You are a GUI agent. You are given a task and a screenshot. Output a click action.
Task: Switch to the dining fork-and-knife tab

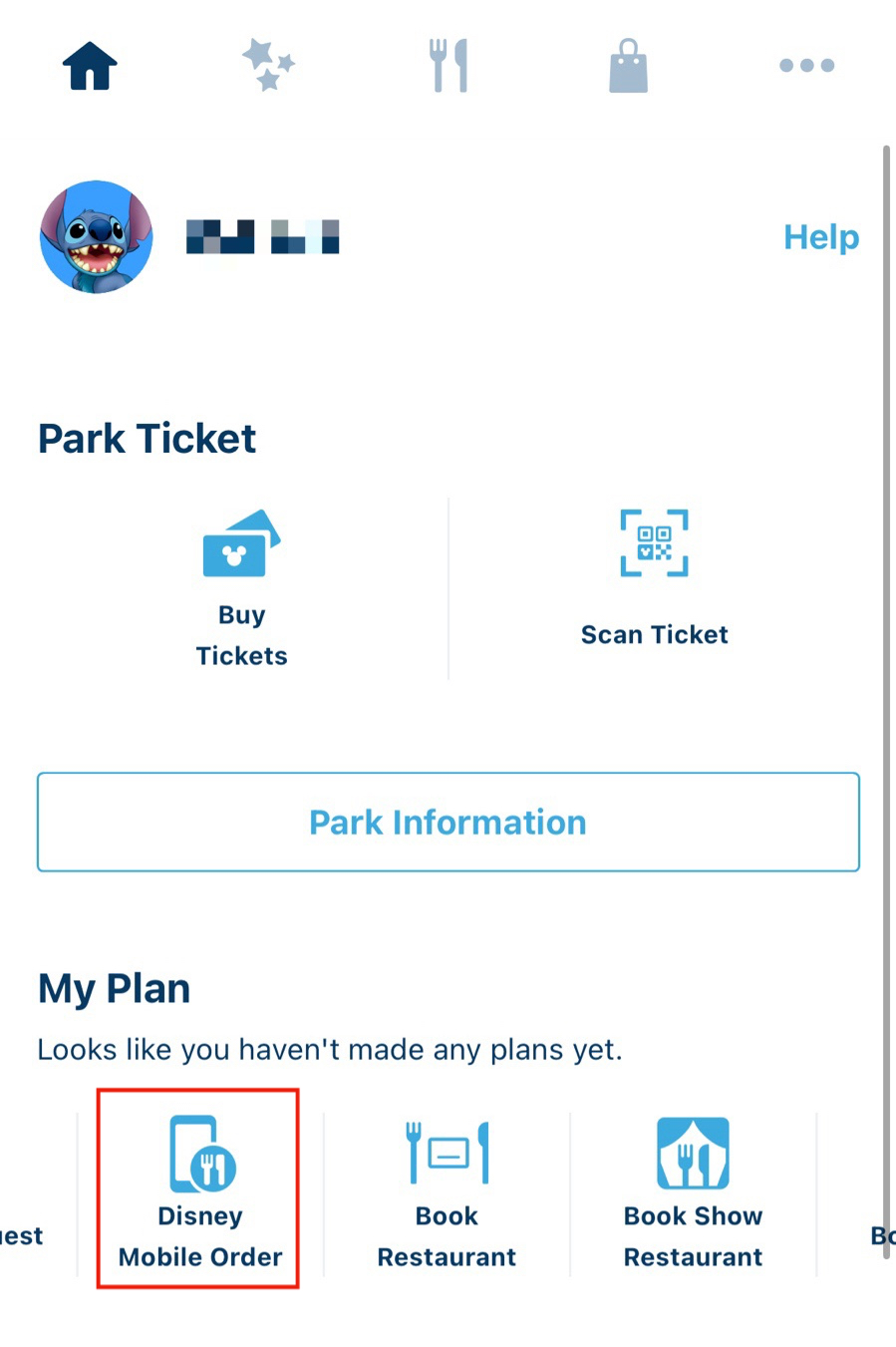click(448, 66)
